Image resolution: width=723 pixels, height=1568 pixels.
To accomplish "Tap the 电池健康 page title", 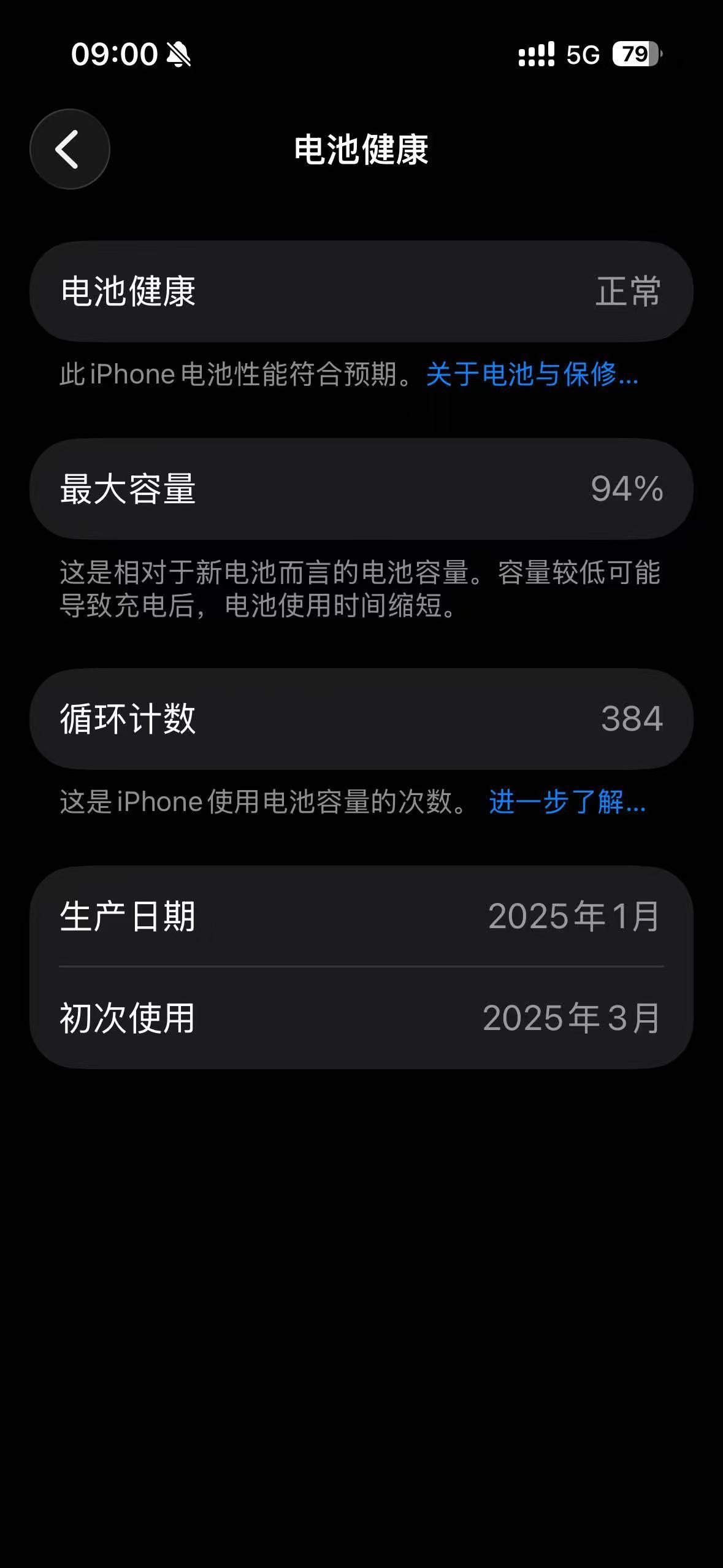I will 361,149.
